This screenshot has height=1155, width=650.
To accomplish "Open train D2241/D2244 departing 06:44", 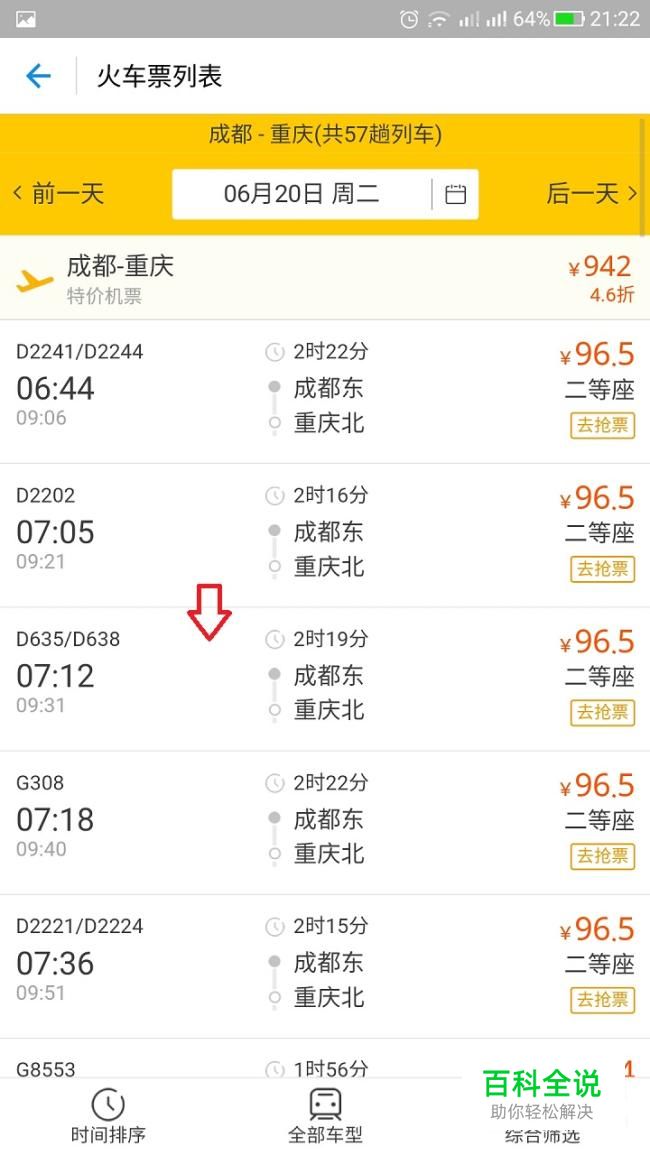I will click(x=325, y=391).
